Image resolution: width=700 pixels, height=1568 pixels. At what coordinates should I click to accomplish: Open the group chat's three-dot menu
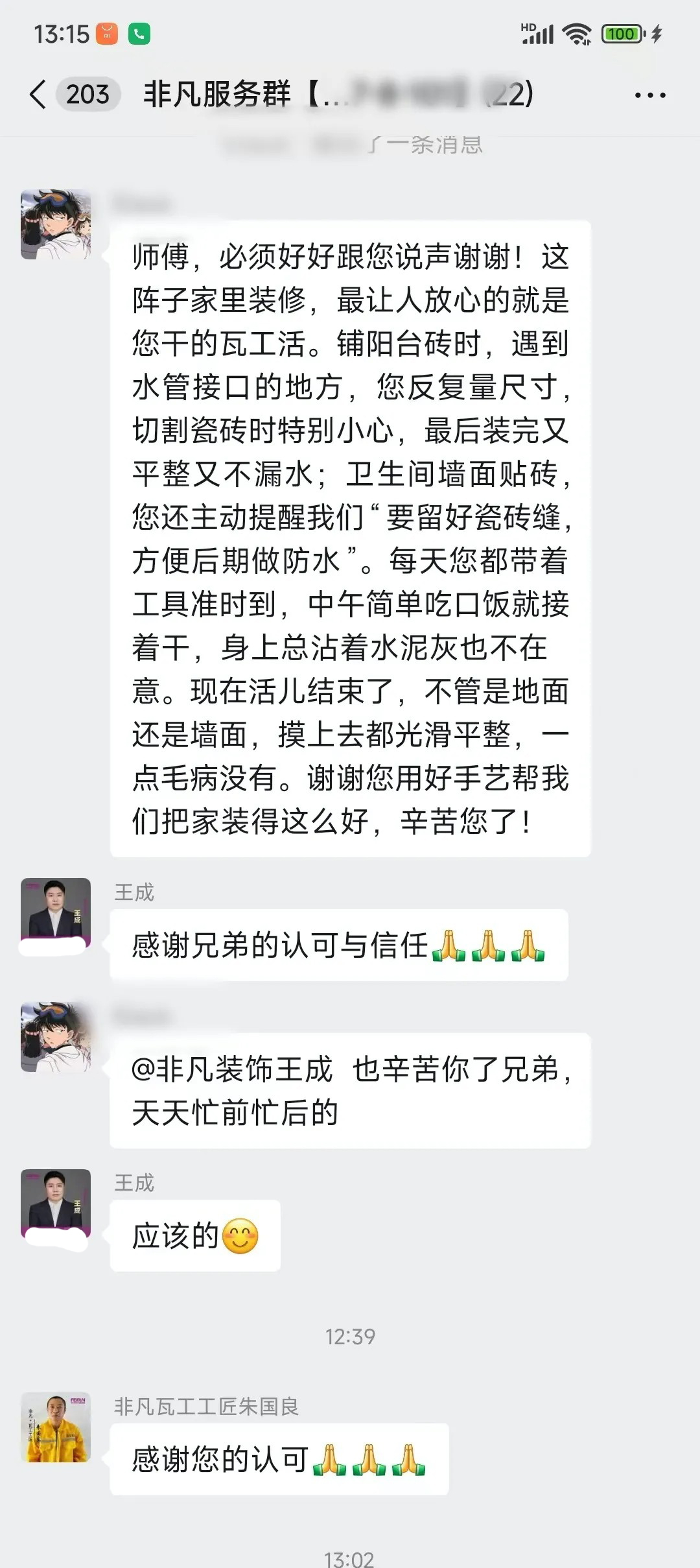pos(649,95)
